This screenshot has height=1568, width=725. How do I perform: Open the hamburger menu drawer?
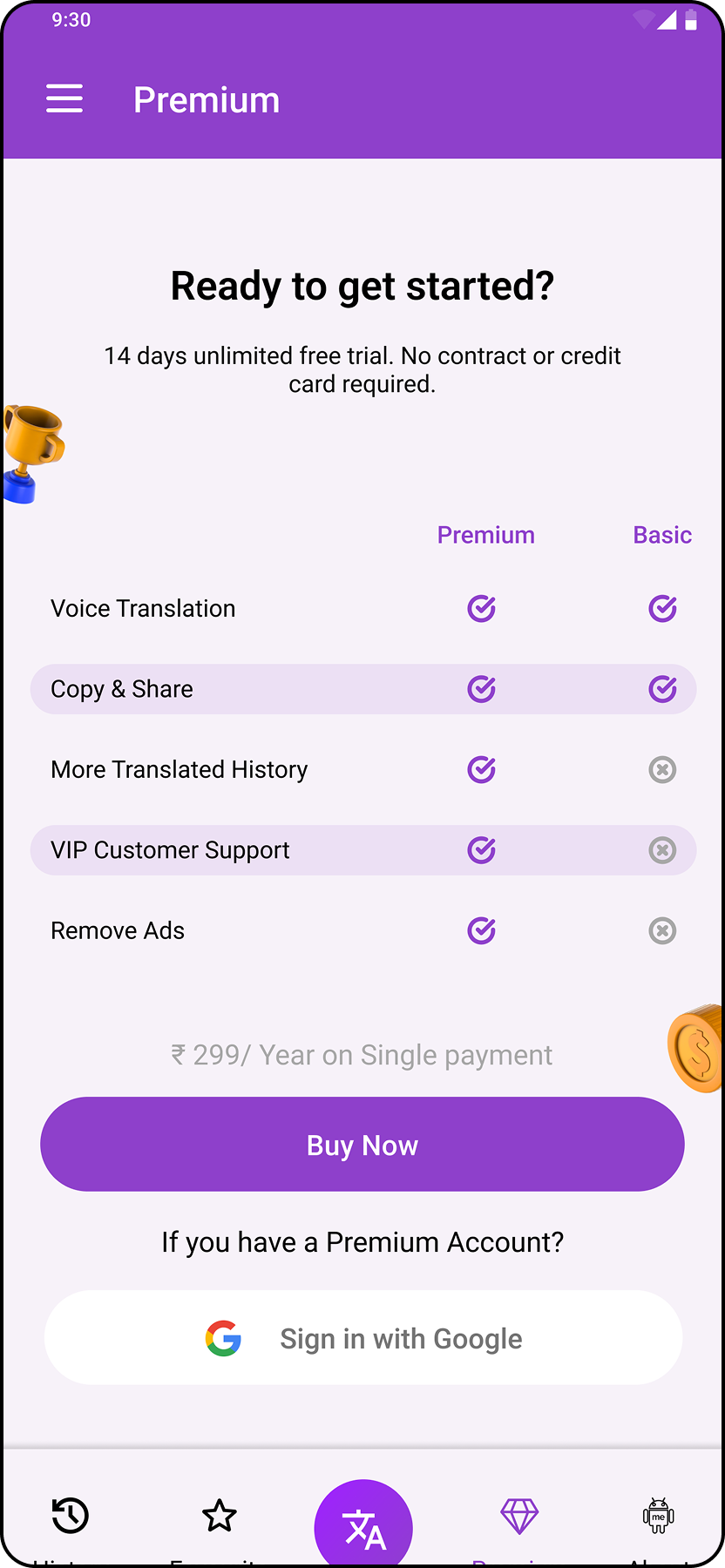pos(64,99)
